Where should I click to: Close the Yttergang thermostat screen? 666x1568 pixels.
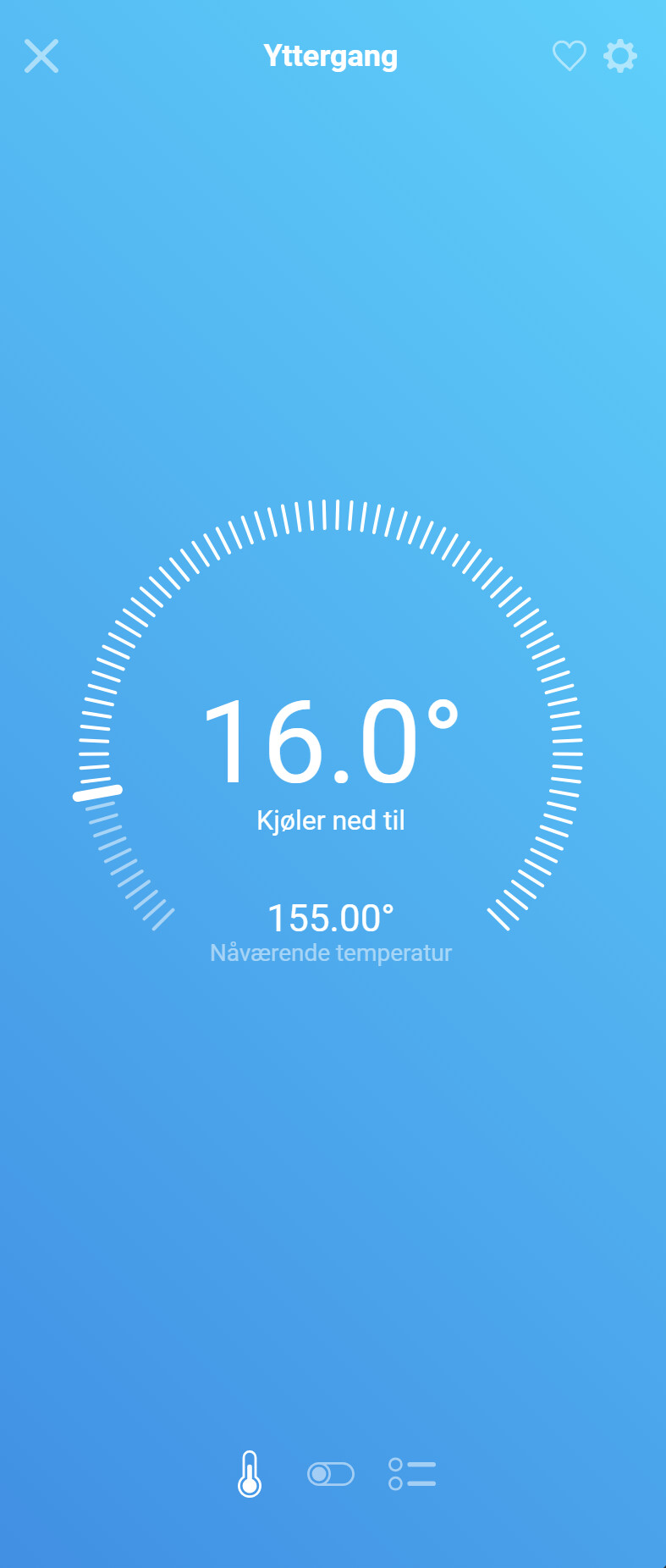click(x=41, y=57)
